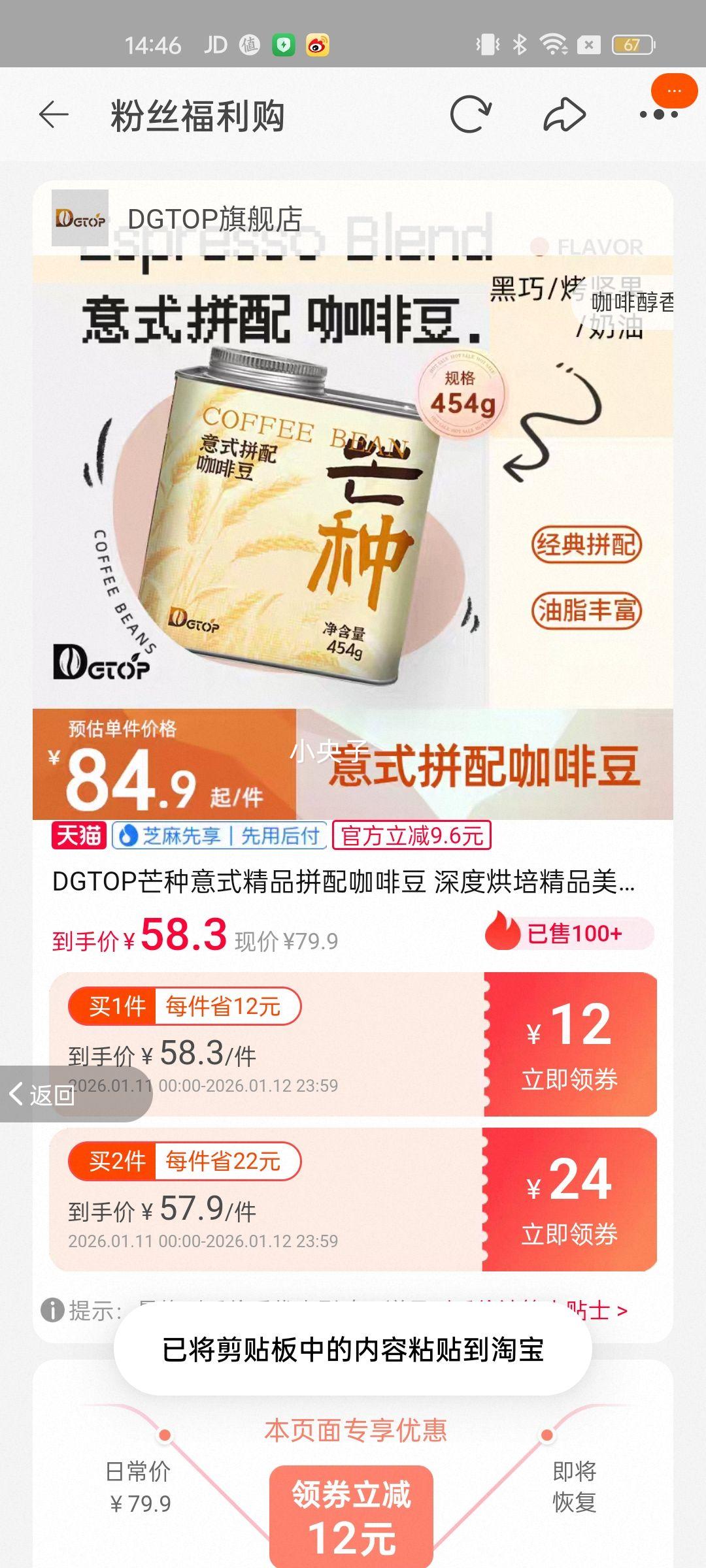Open the 天猫 channel tag
706x1568 pixels.
(x=78, y=836)
